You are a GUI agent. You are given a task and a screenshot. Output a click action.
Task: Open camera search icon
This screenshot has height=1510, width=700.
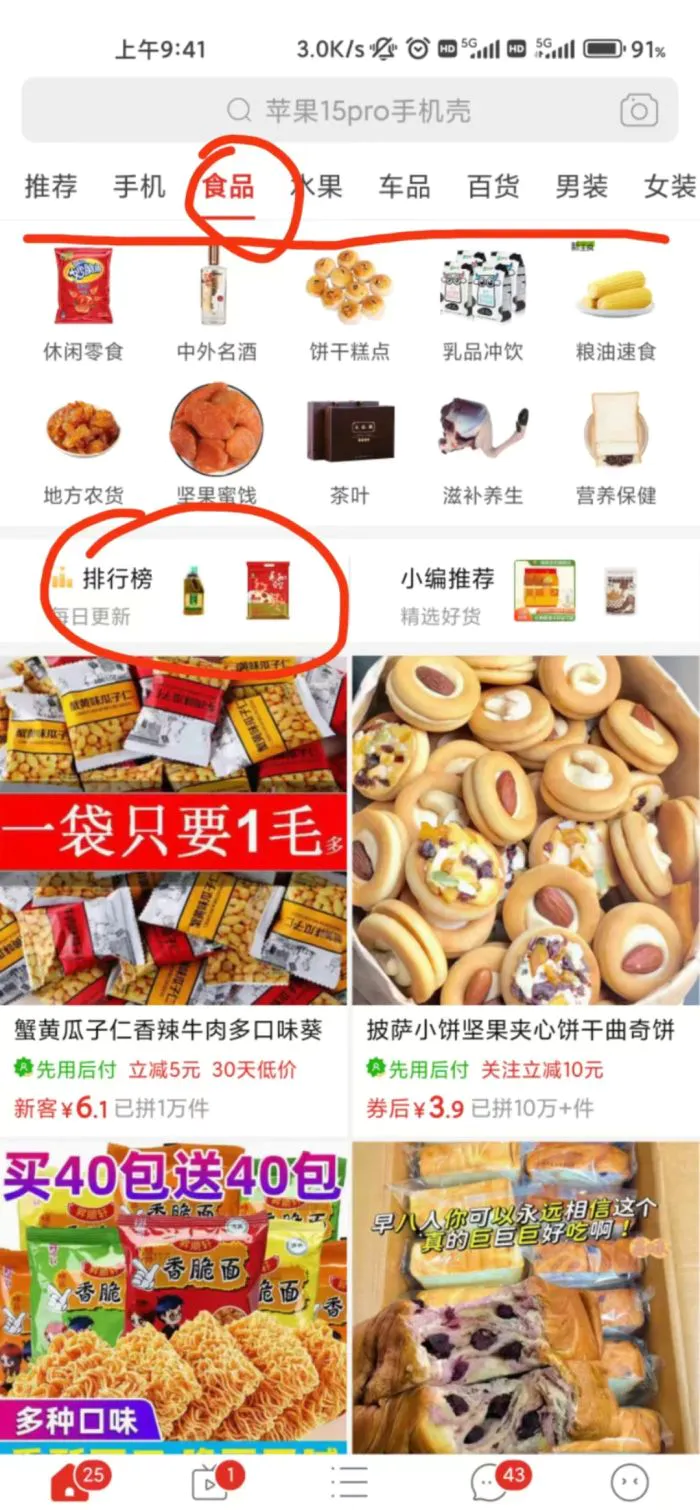click(638, 110)
